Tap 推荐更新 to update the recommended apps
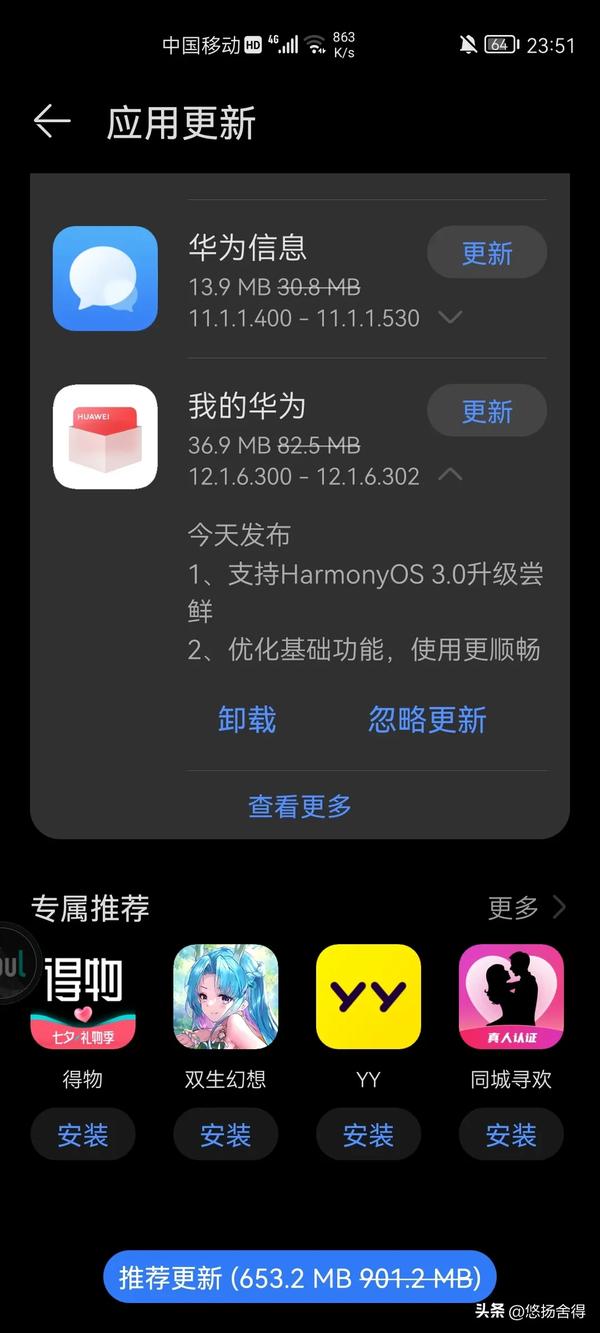 tap(300, 1277)
